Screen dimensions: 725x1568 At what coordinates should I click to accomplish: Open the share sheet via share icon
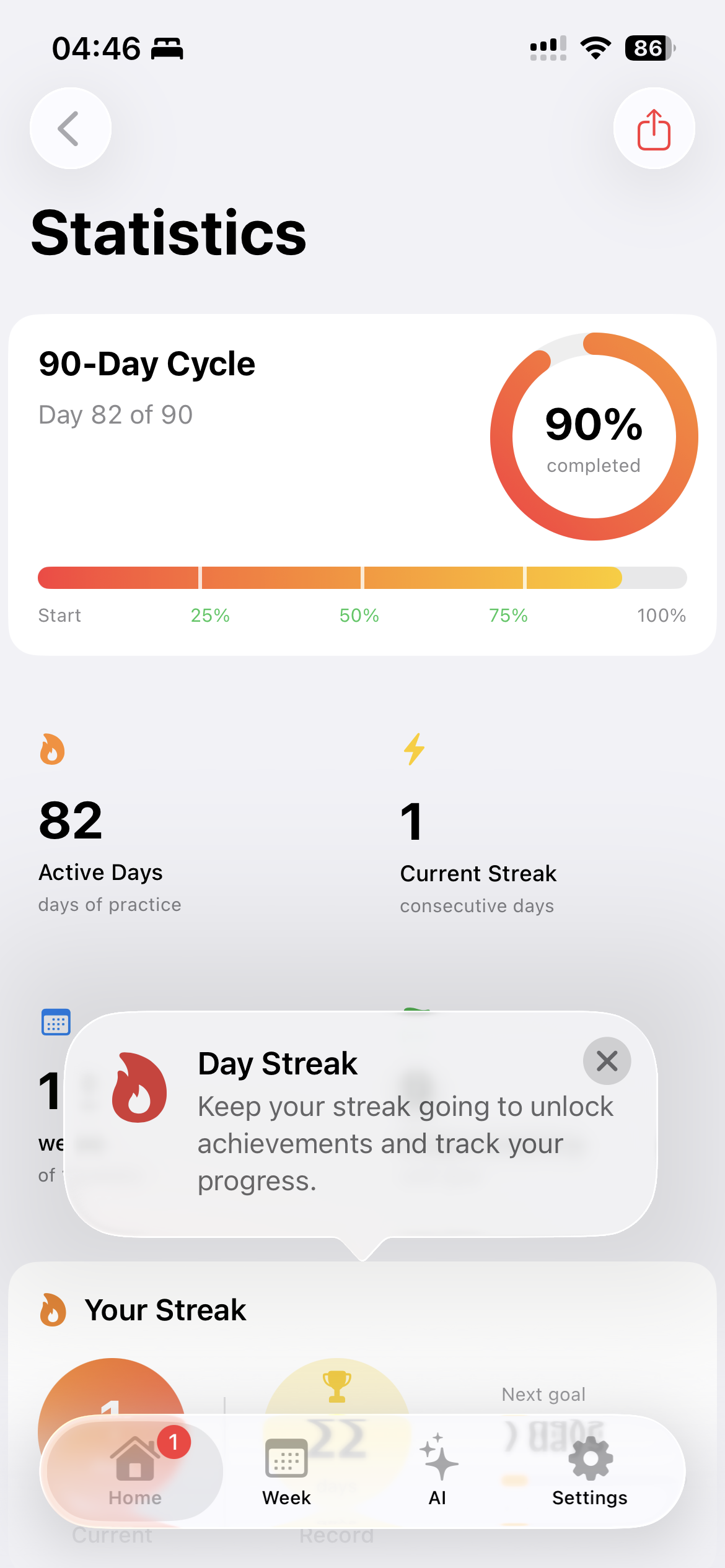(x=654, y=128)
